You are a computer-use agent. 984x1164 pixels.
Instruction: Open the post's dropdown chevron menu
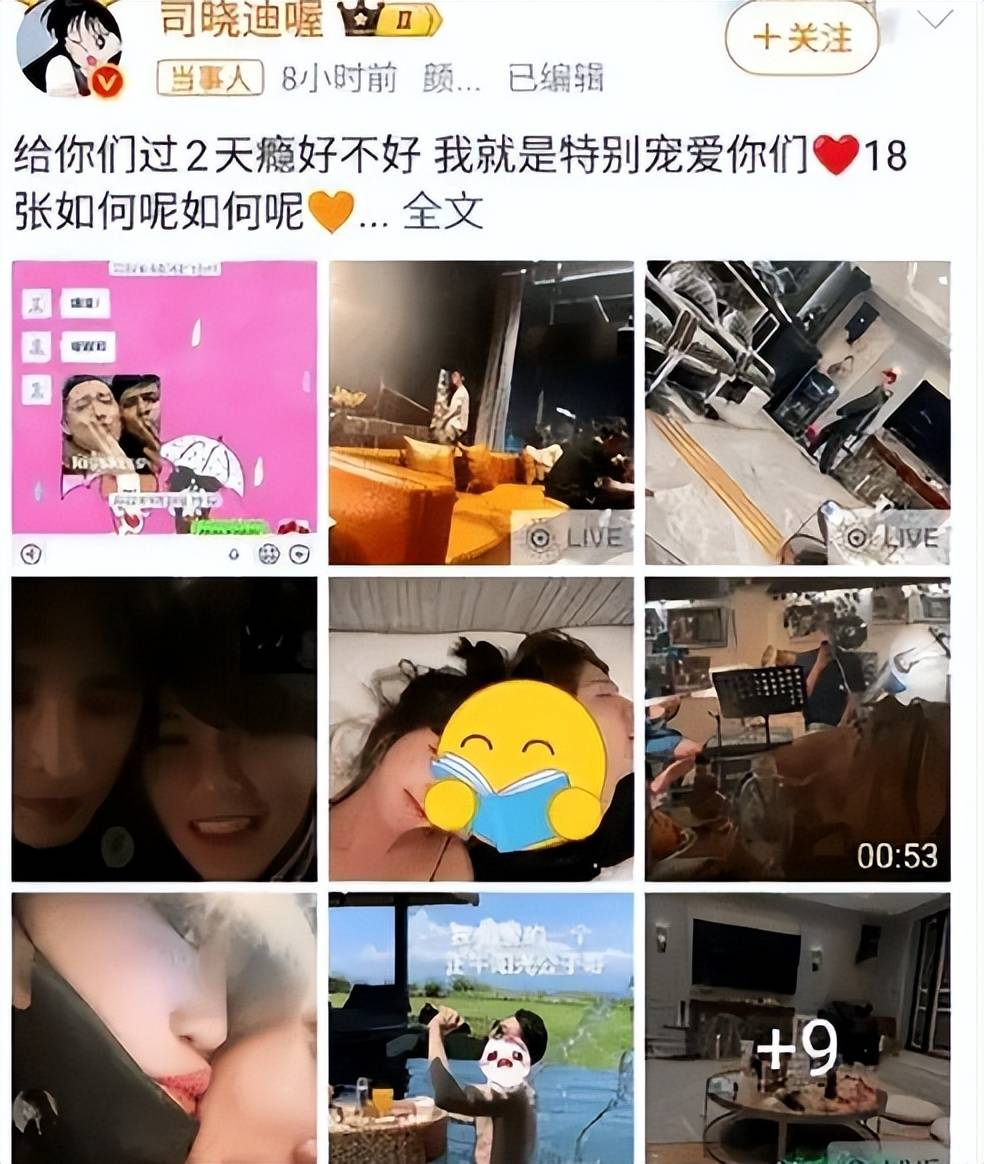click(x=934, y=18)
